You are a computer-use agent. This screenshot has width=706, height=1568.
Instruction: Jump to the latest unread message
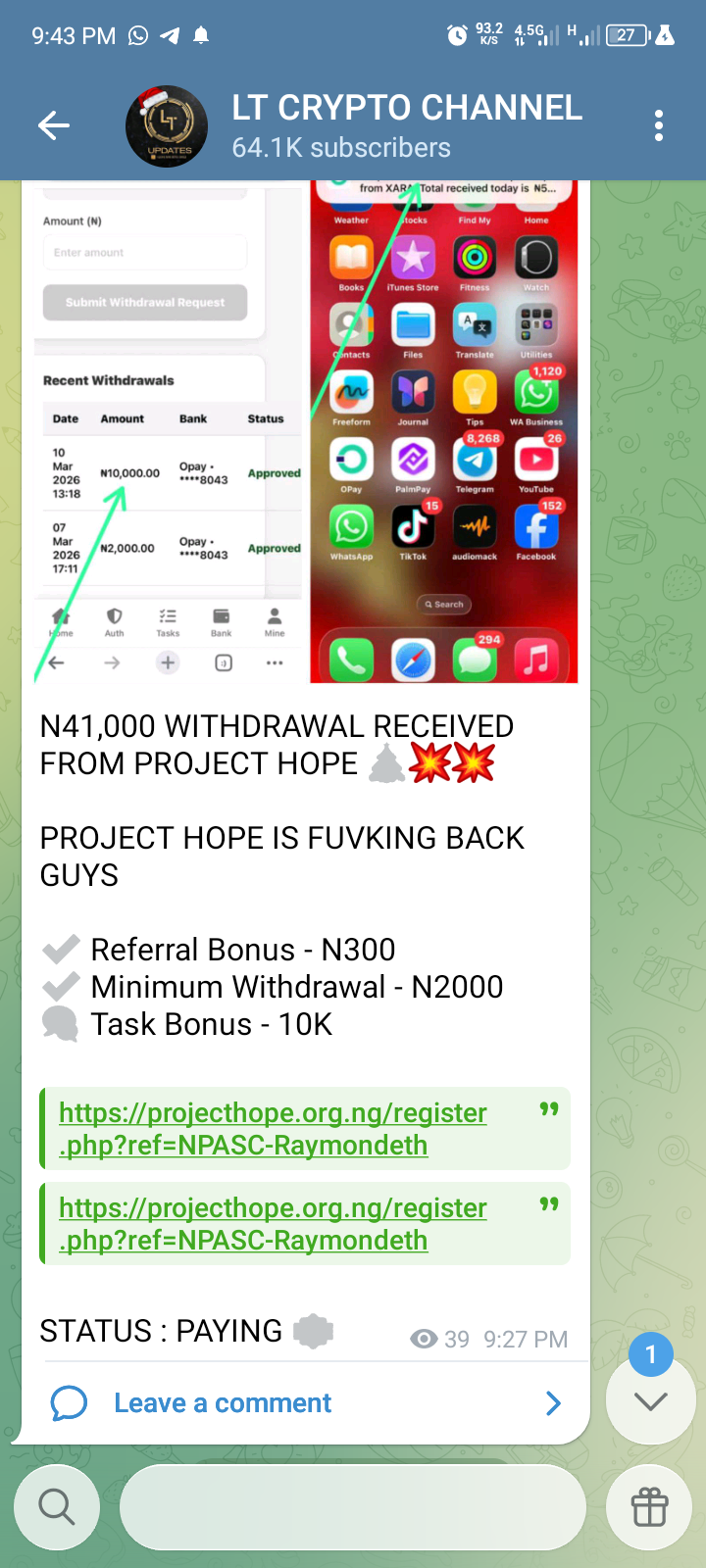coord(650,1401)
